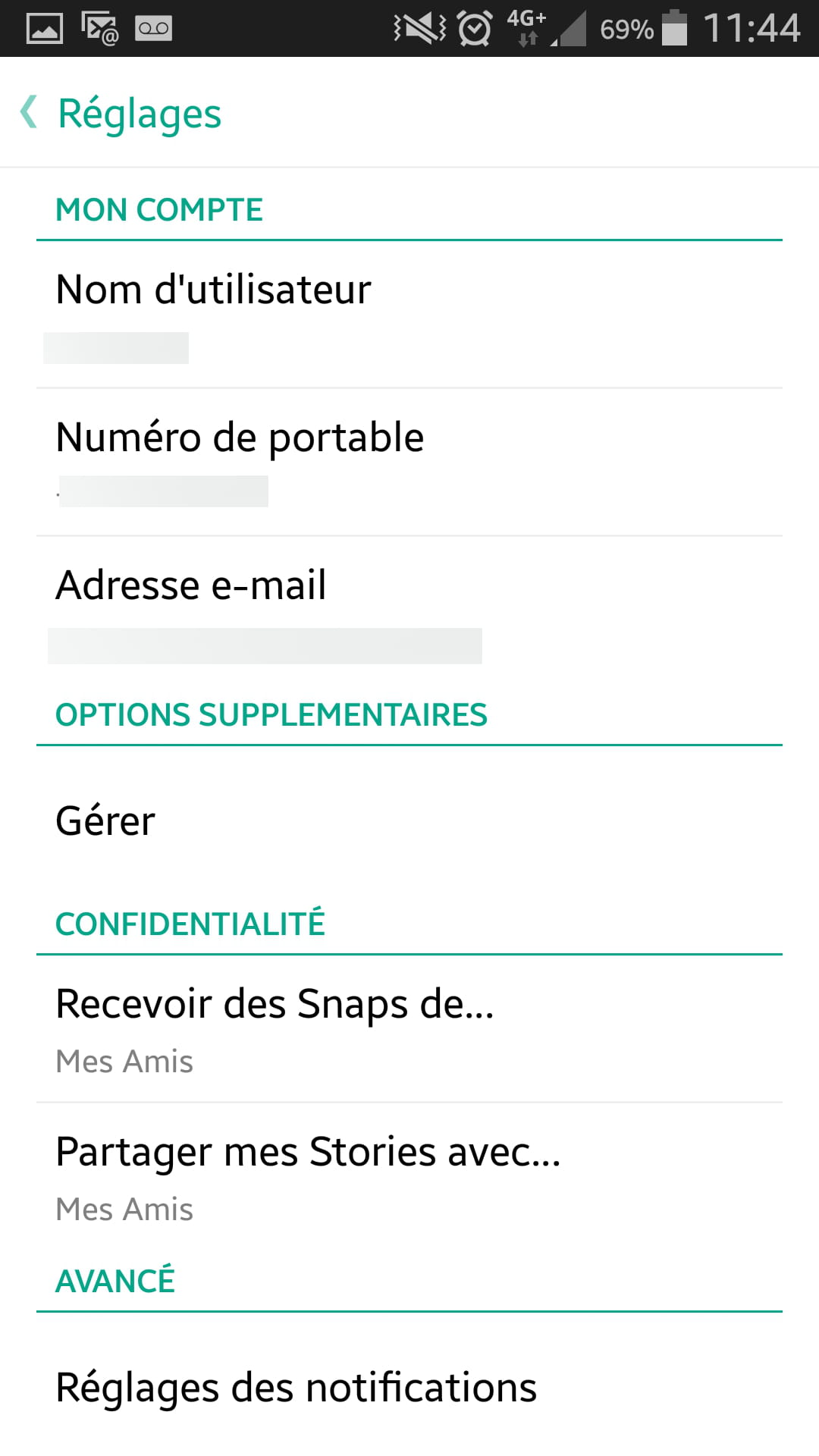The image size is (819, 1456).
Task: Select Partager mes Stories avec...
Action: (409, 1175)
